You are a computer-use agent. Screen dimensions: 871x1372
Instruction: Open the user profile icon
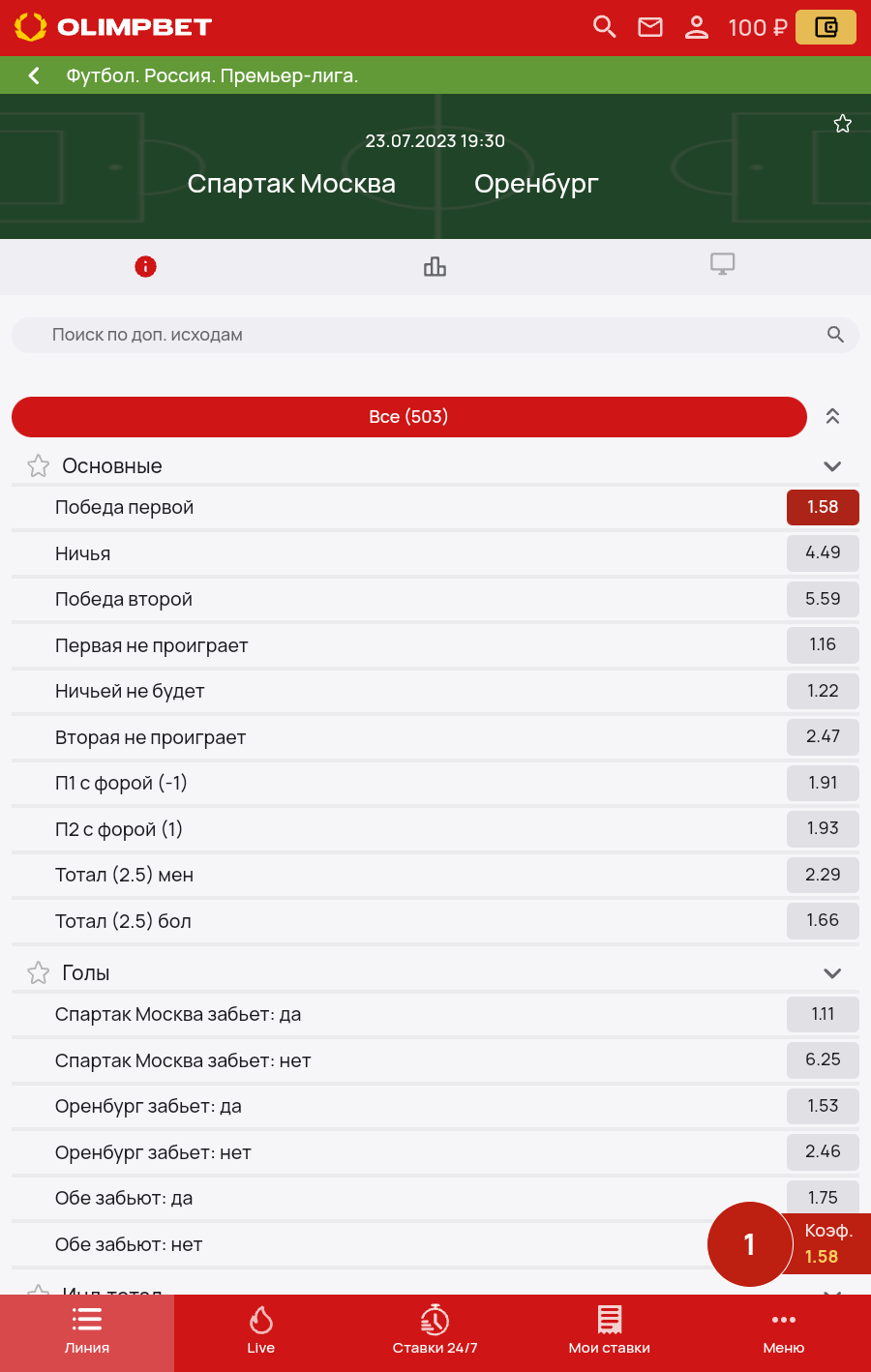tap(696, 27)
